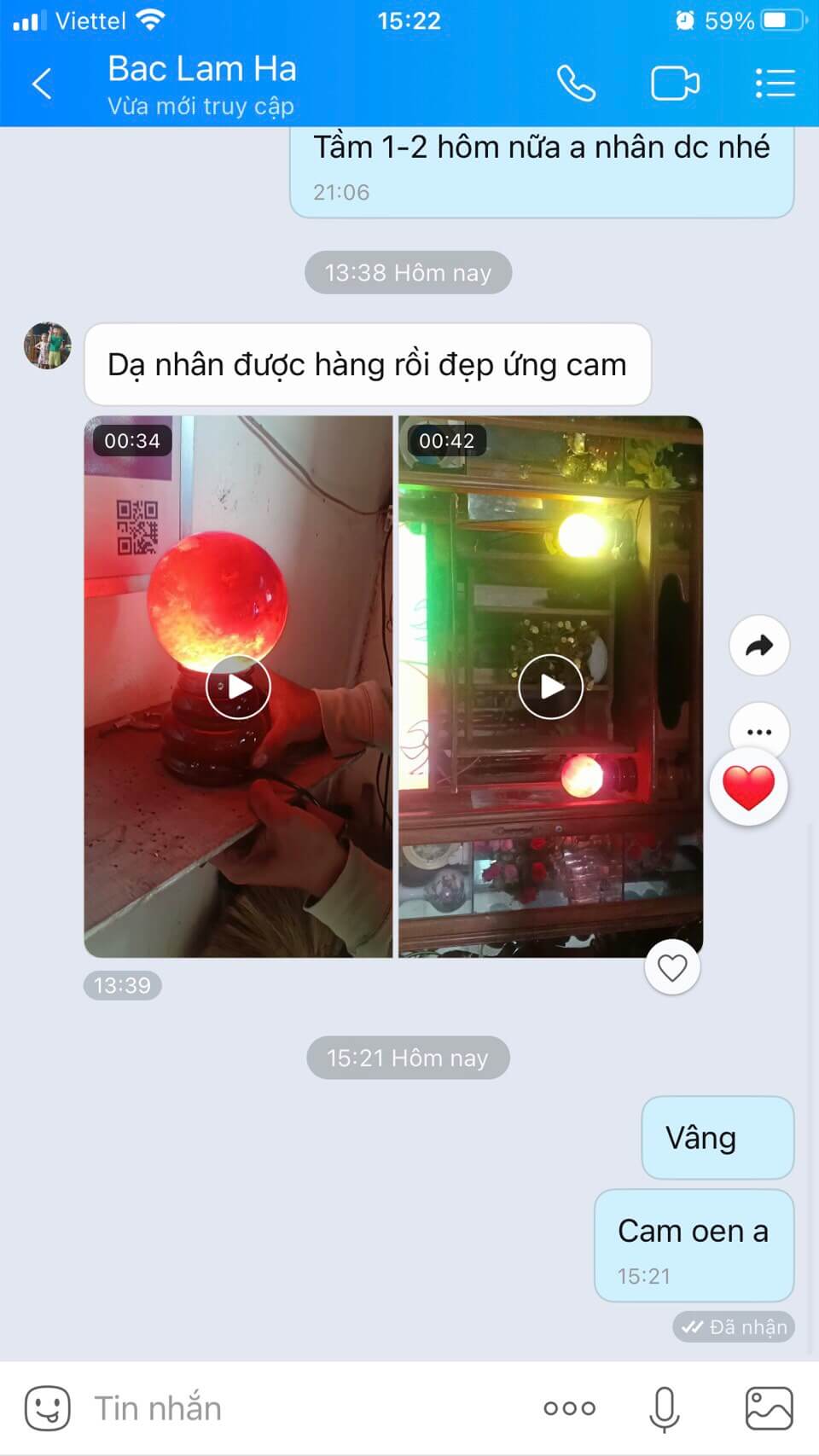This screenshot has height=1456, width=819.
Task: Open Bac Lam Ha's profile avatar
Action: [47, 345]
